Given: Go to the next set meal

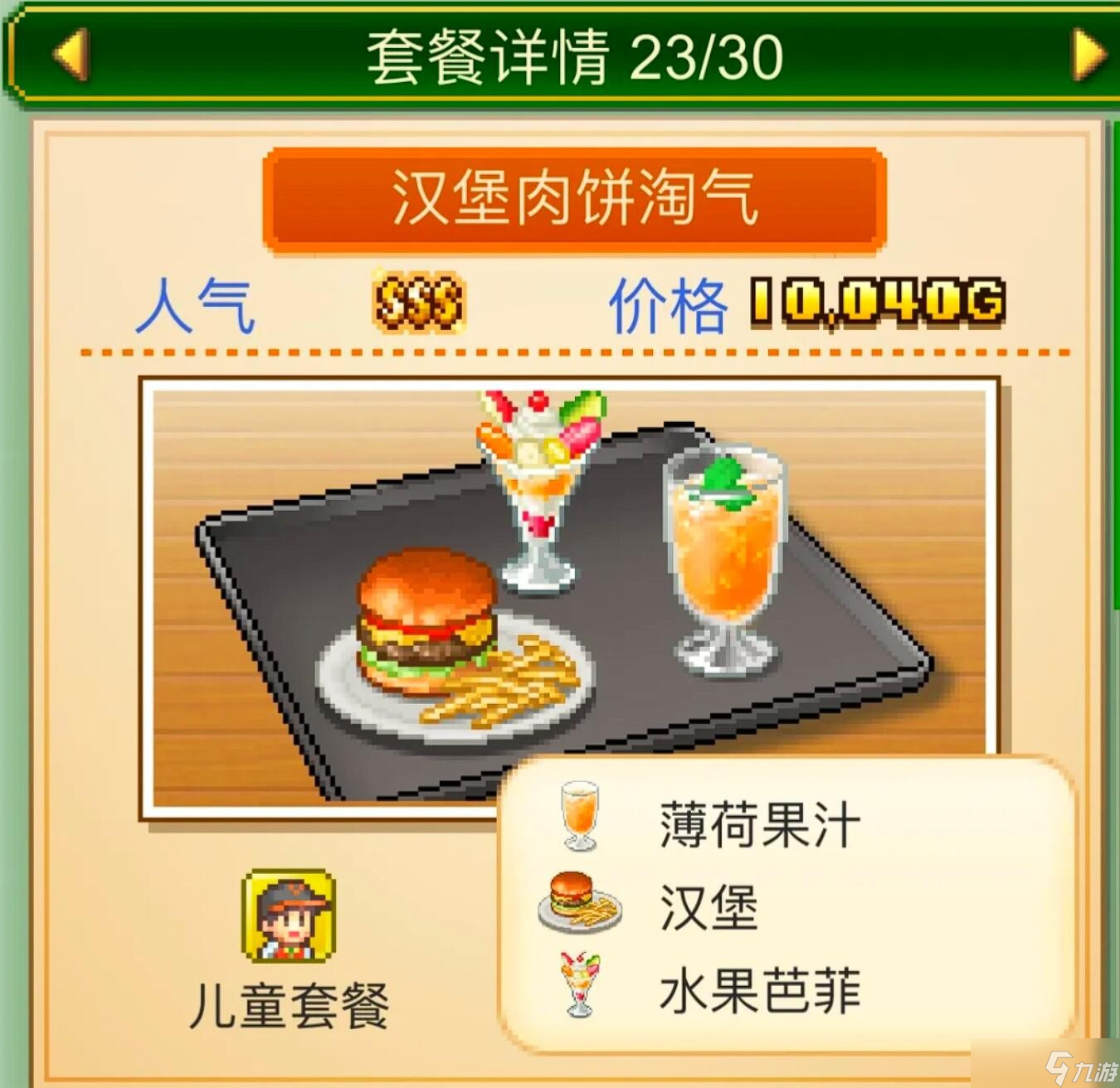Looking at the screenshot, I should 1088,55.
